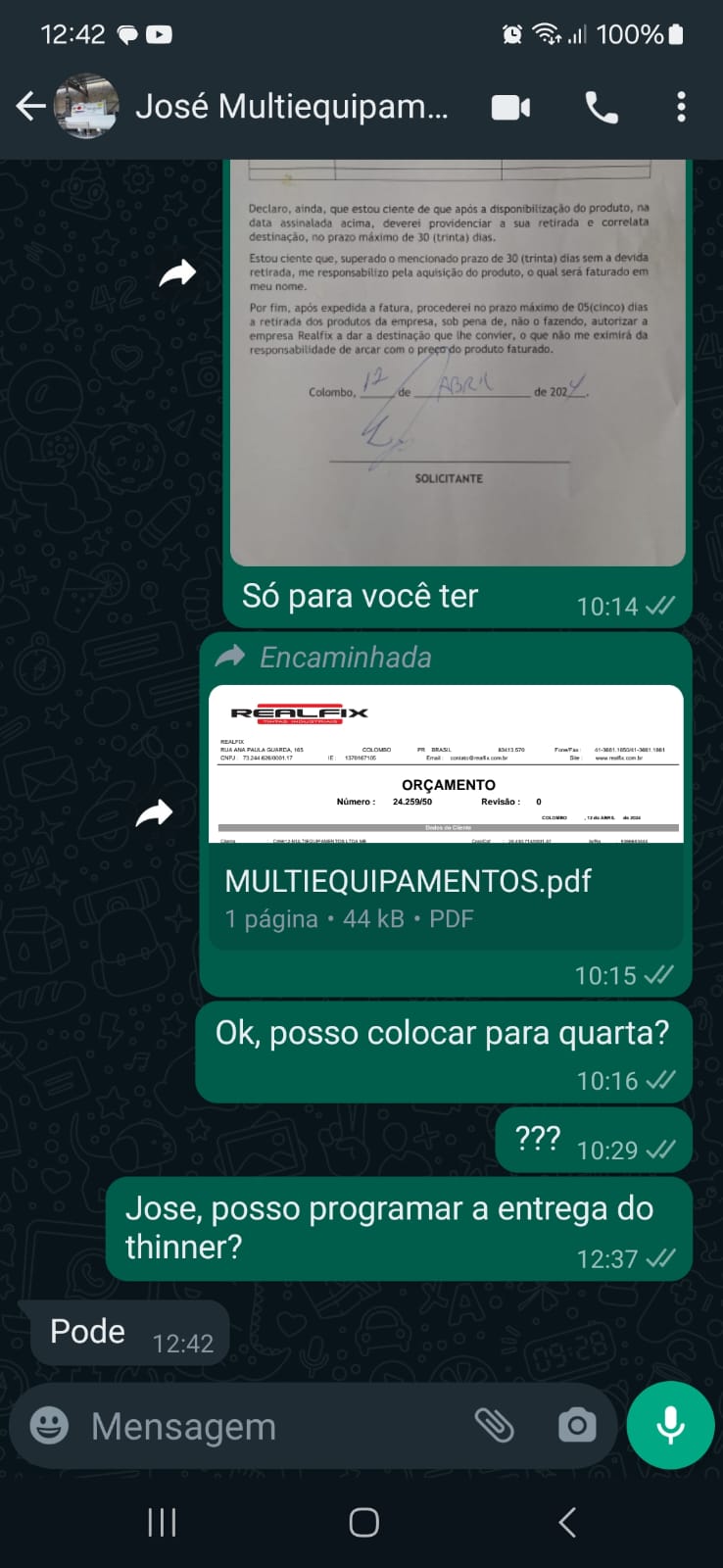Start a voice call with José
This screenshot has width=723, height=1568.
pos(602,107)
